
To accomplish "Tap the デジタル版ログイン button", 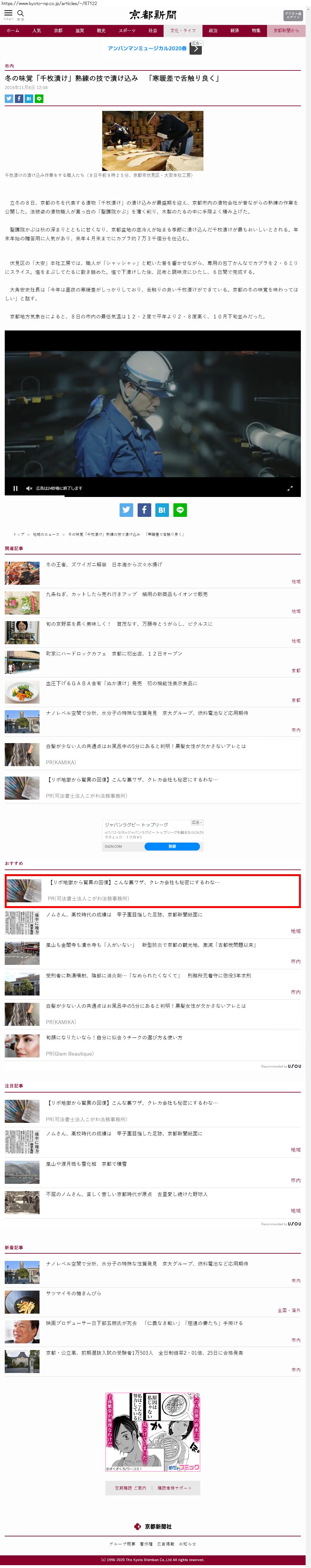I will tap(293, 15).
